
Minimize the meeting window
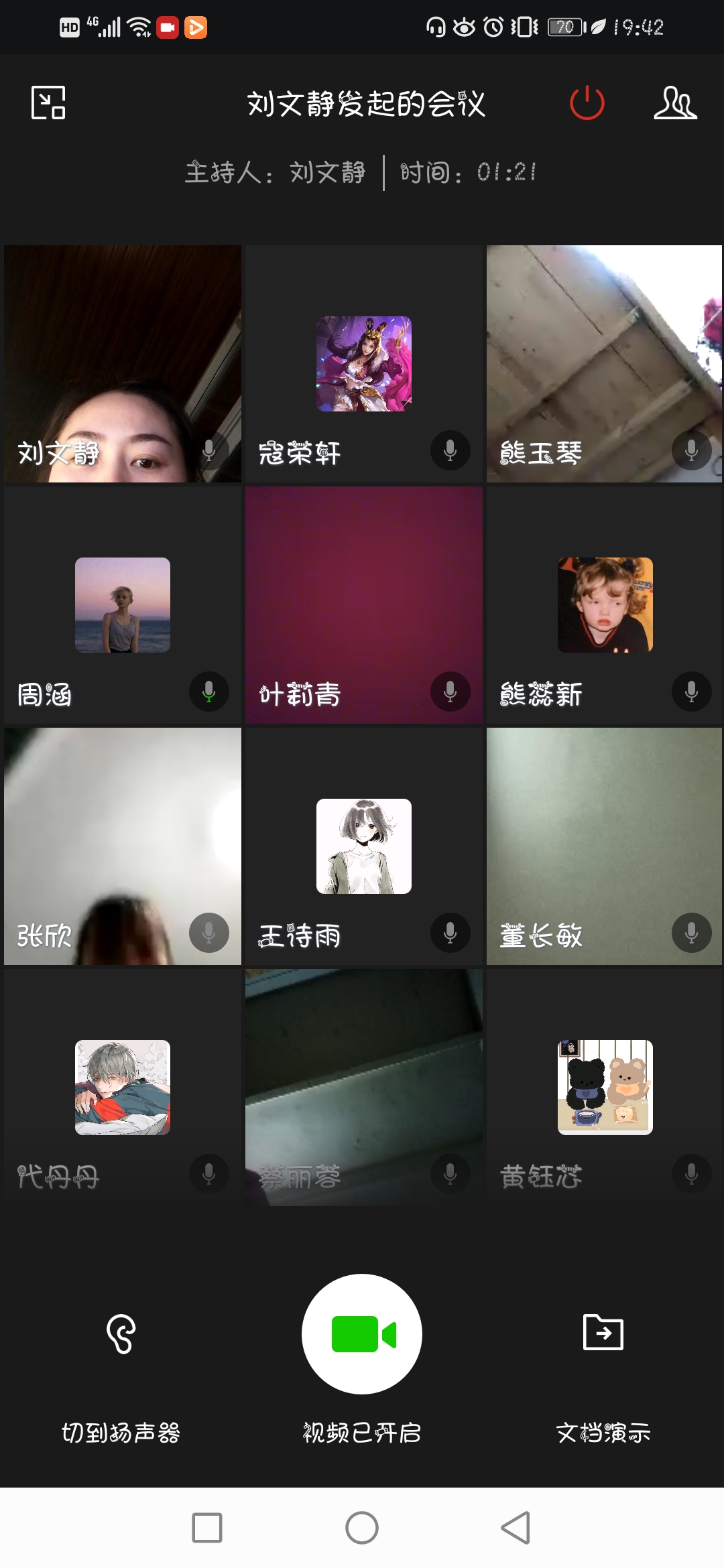[x=48, y=103]
